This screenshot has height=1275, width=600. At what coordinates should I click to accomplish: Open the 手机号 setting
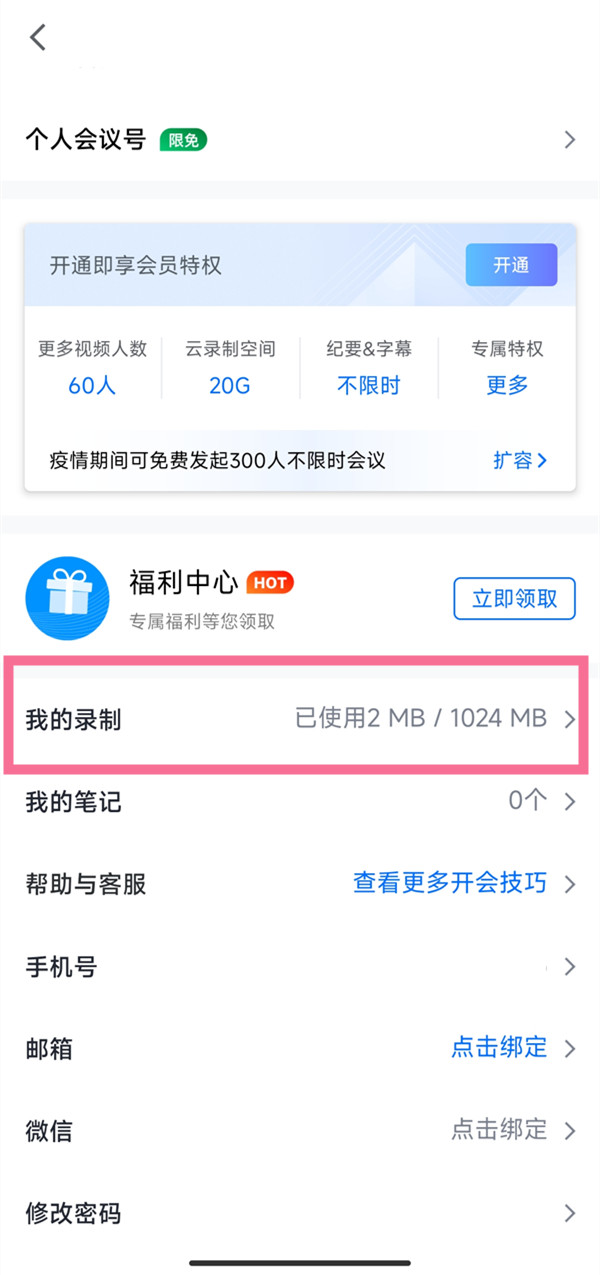(300, 967)
